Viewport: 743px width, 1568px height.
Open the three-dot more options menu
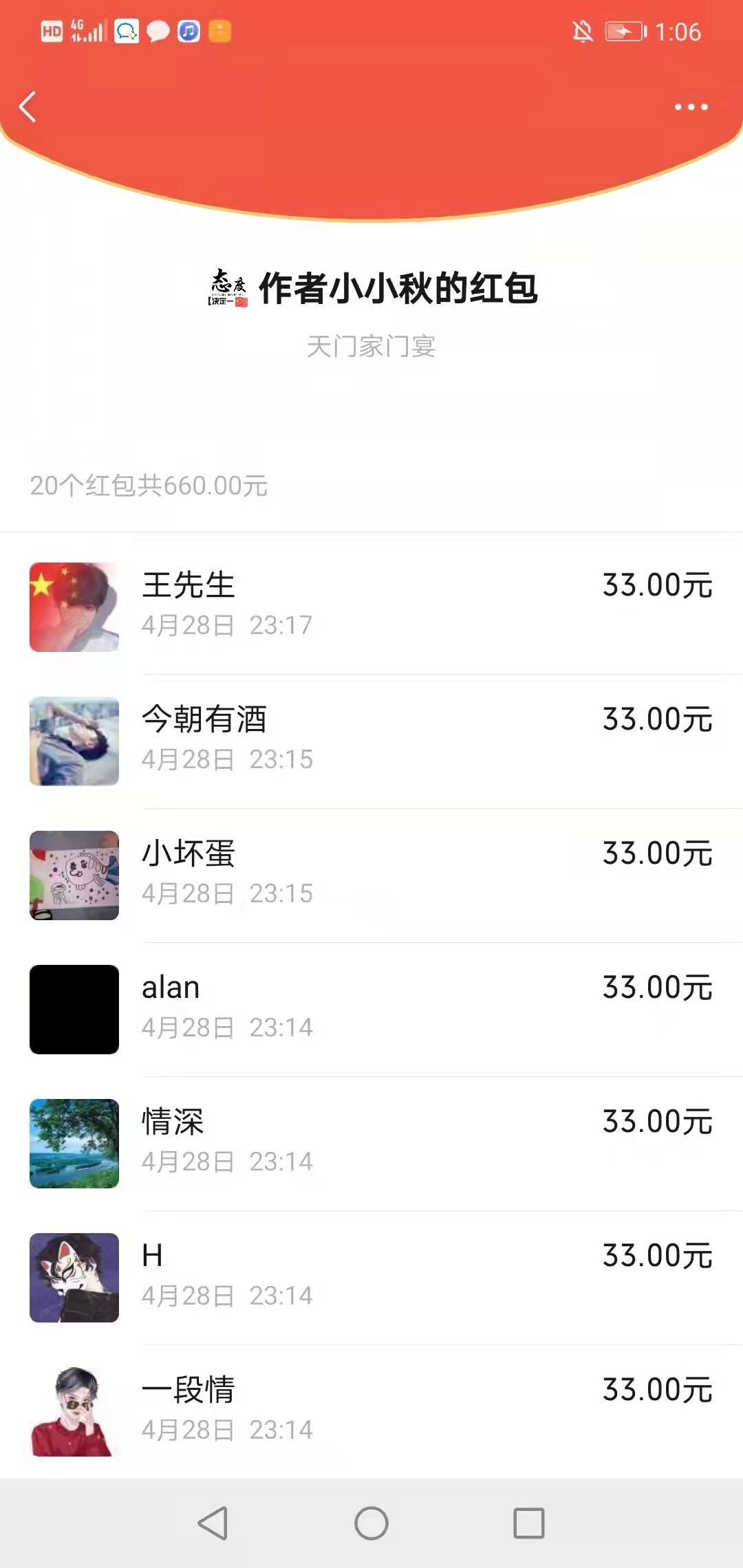[x=693, y=107]
